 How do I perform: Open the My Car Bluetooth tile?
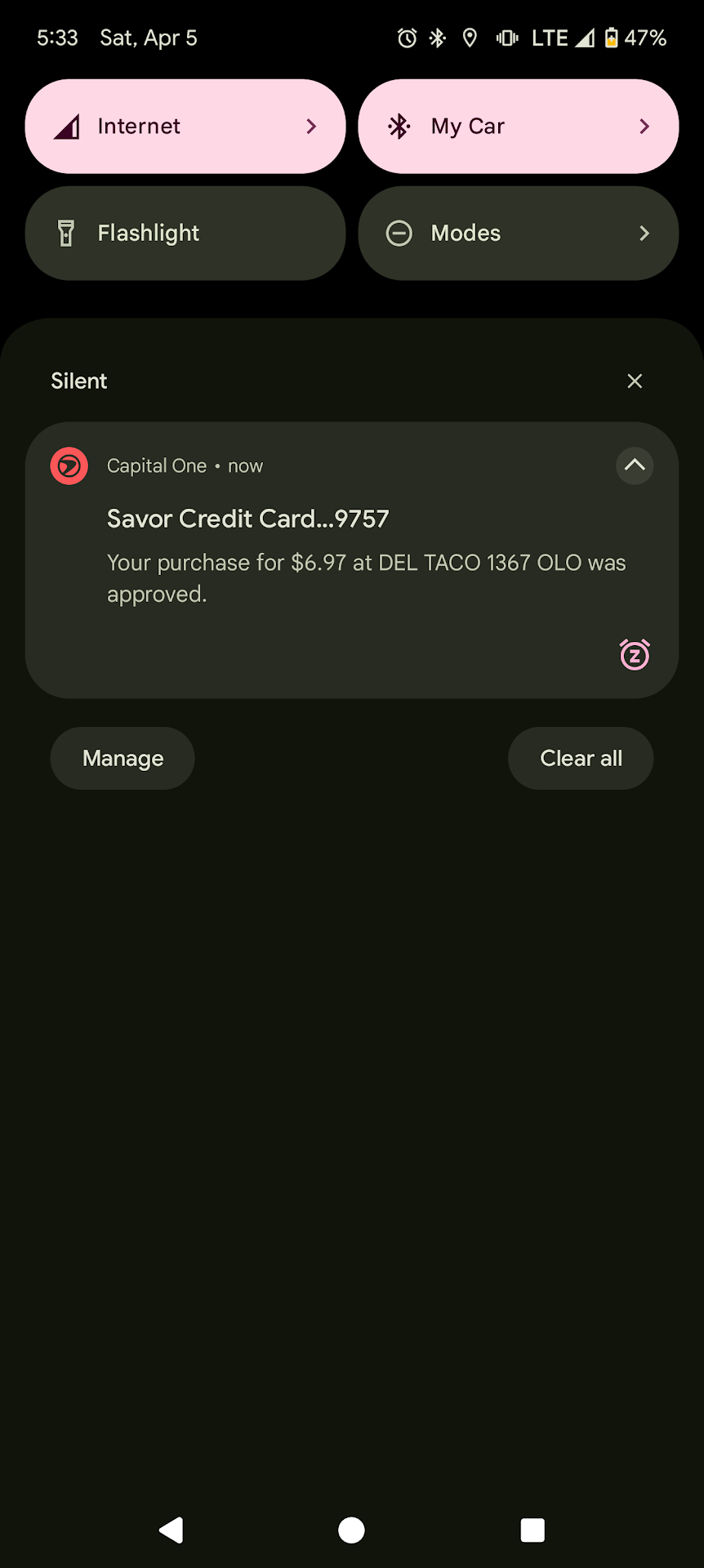pos(518,127)
